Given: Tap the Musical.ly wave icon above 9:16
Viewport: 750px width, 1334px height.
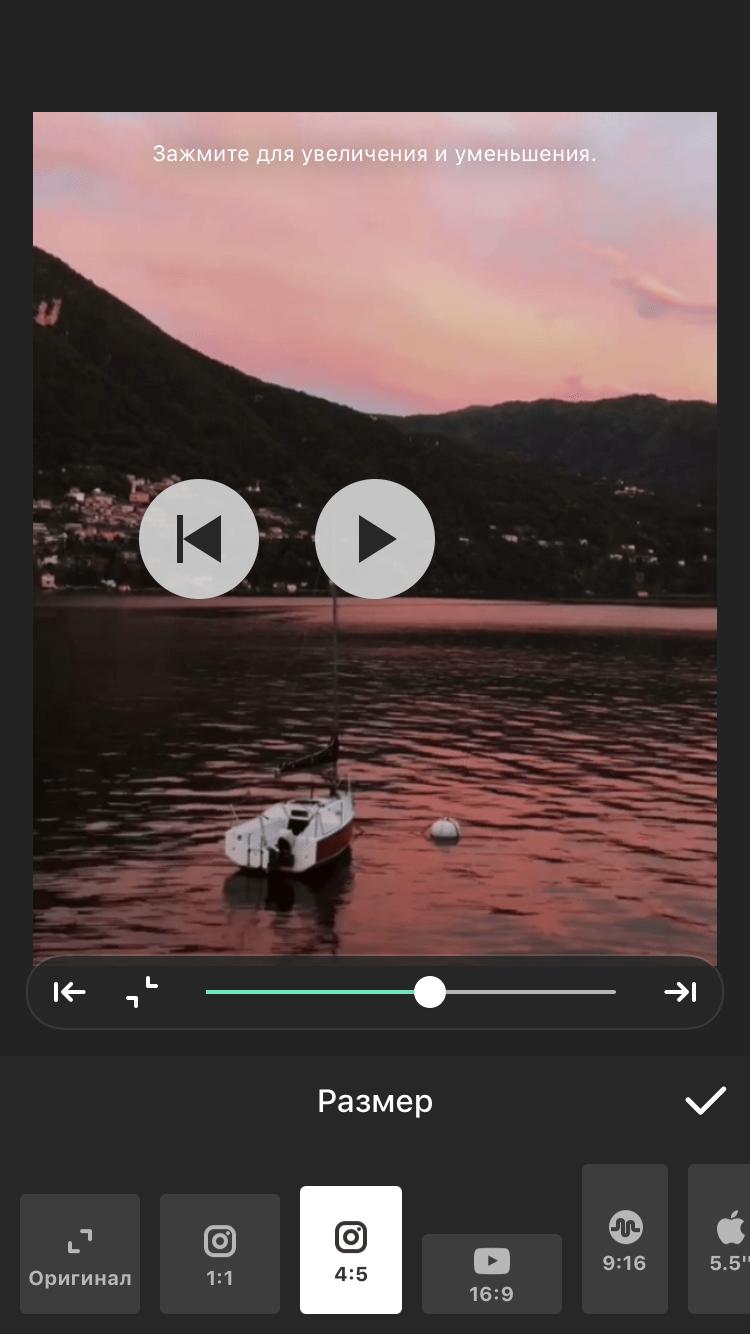Looking at the screenshot, I should coord(624,1227).
